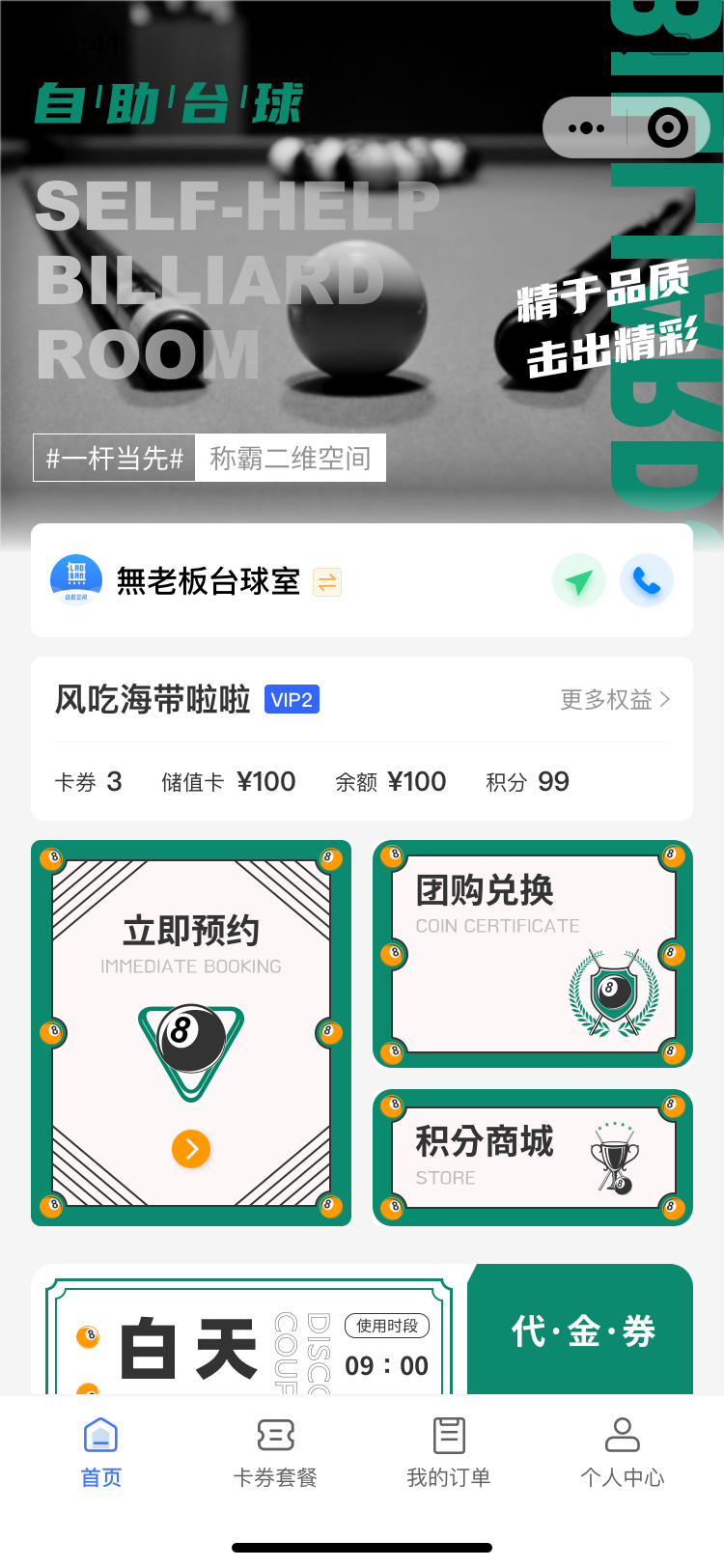This screenshot has width=724, height=1568.
Task: Open the mini program overflow menu
Action: pyautogui.click(x=586, y=127)
